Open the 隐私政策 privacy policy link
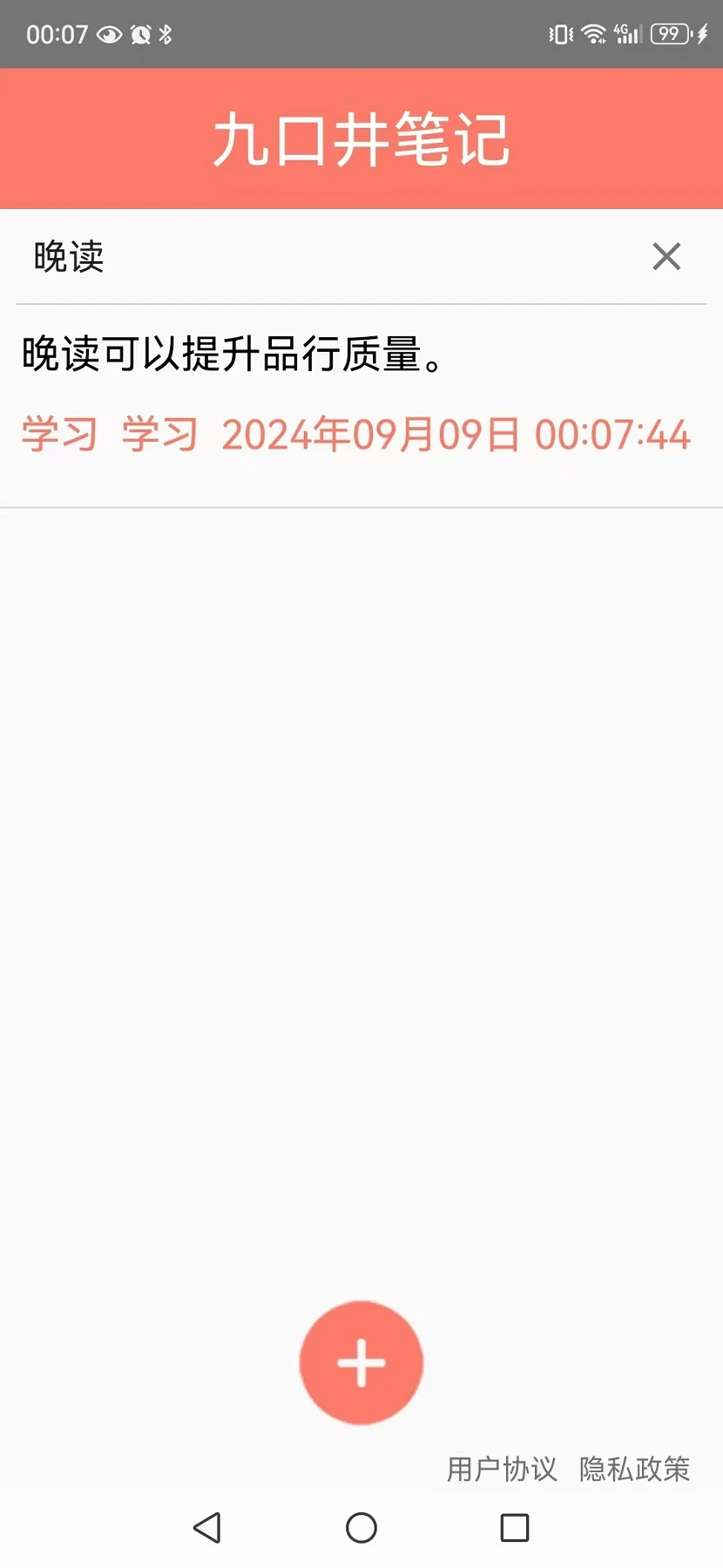The height and width of the screenshot is (1568, 723). [633, 1470]
